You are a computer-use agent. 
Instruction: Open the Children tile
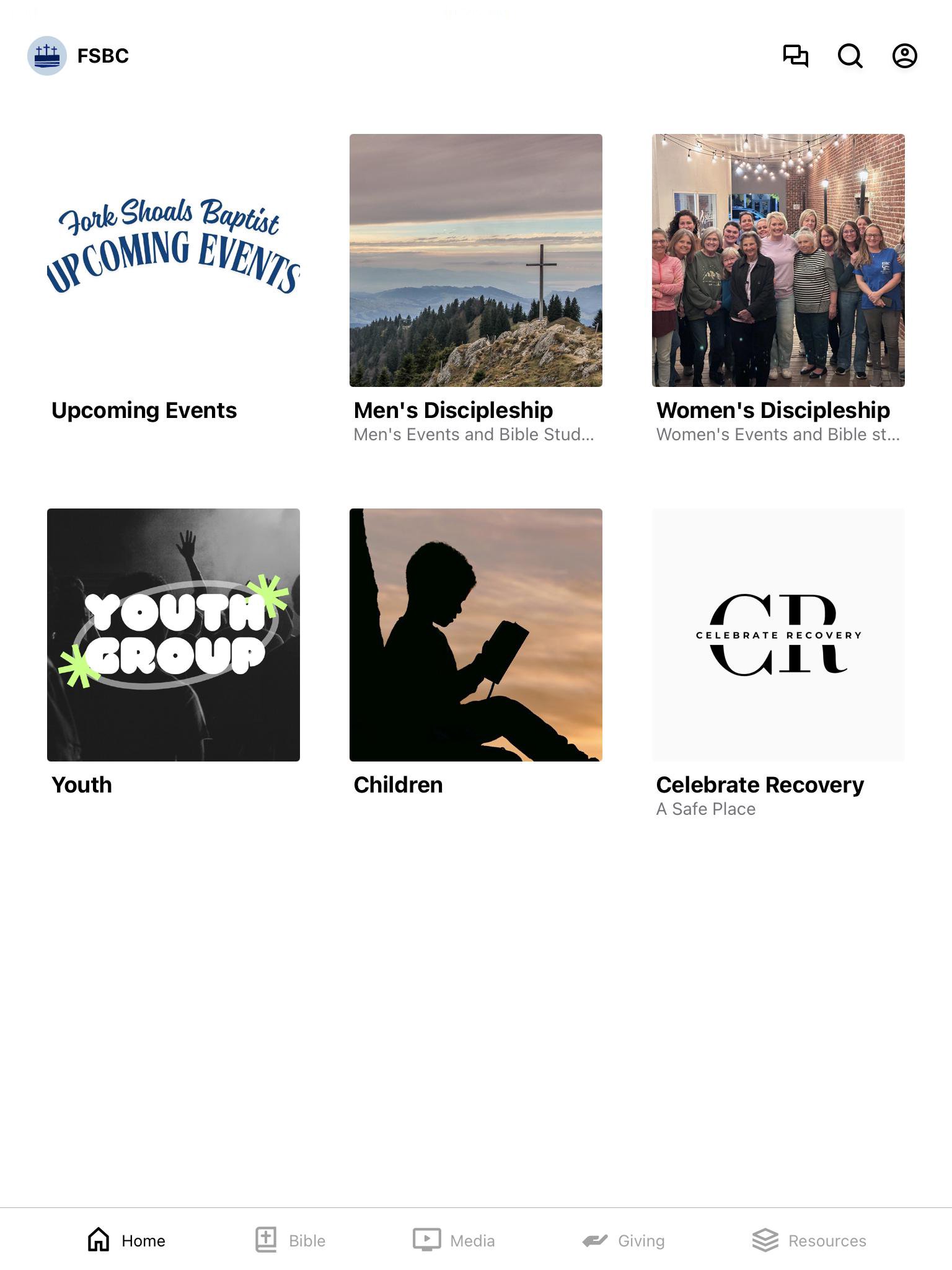point(475,634)
